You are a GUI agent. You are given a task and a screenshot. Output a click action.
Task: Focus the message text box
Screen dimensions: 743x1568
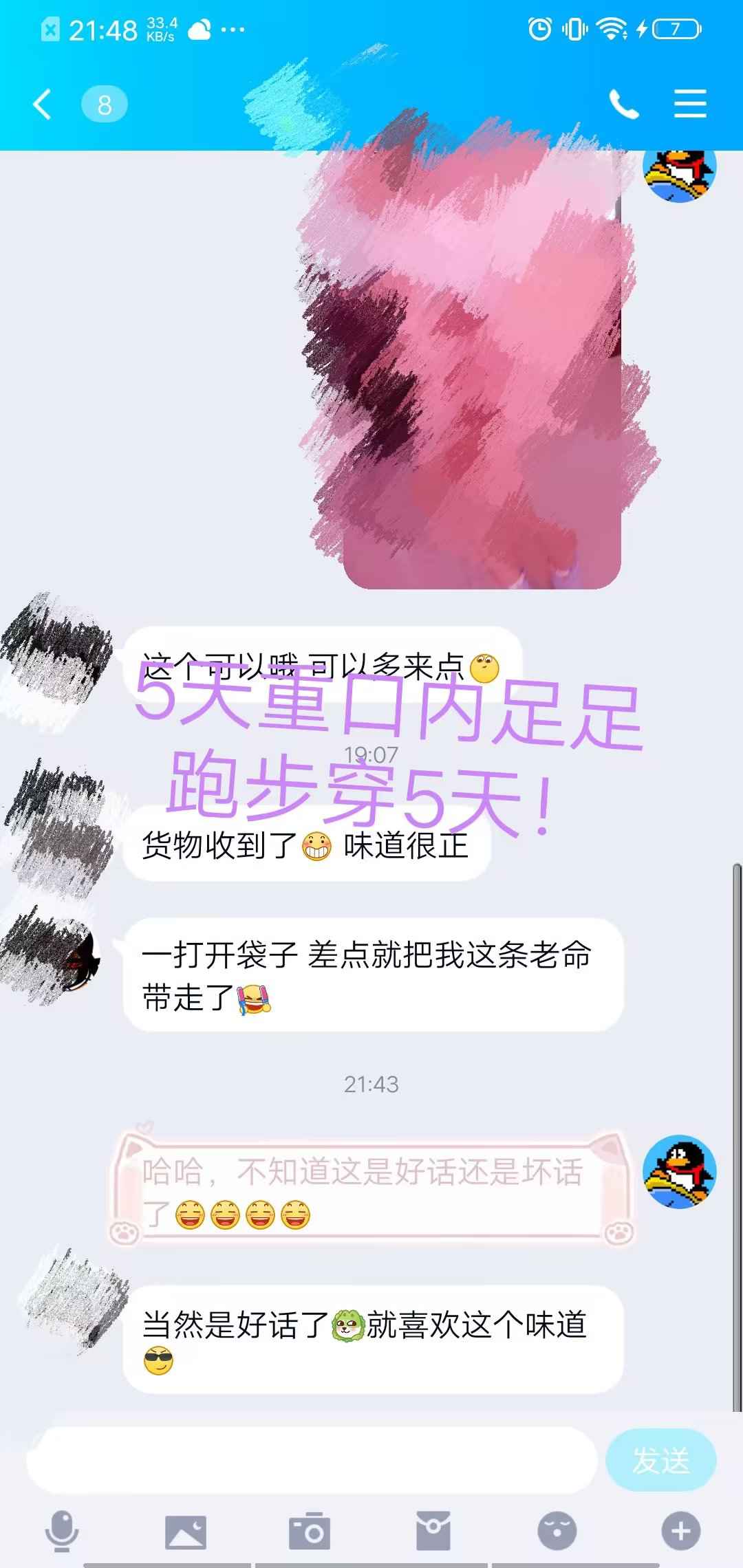[312, 1459]
